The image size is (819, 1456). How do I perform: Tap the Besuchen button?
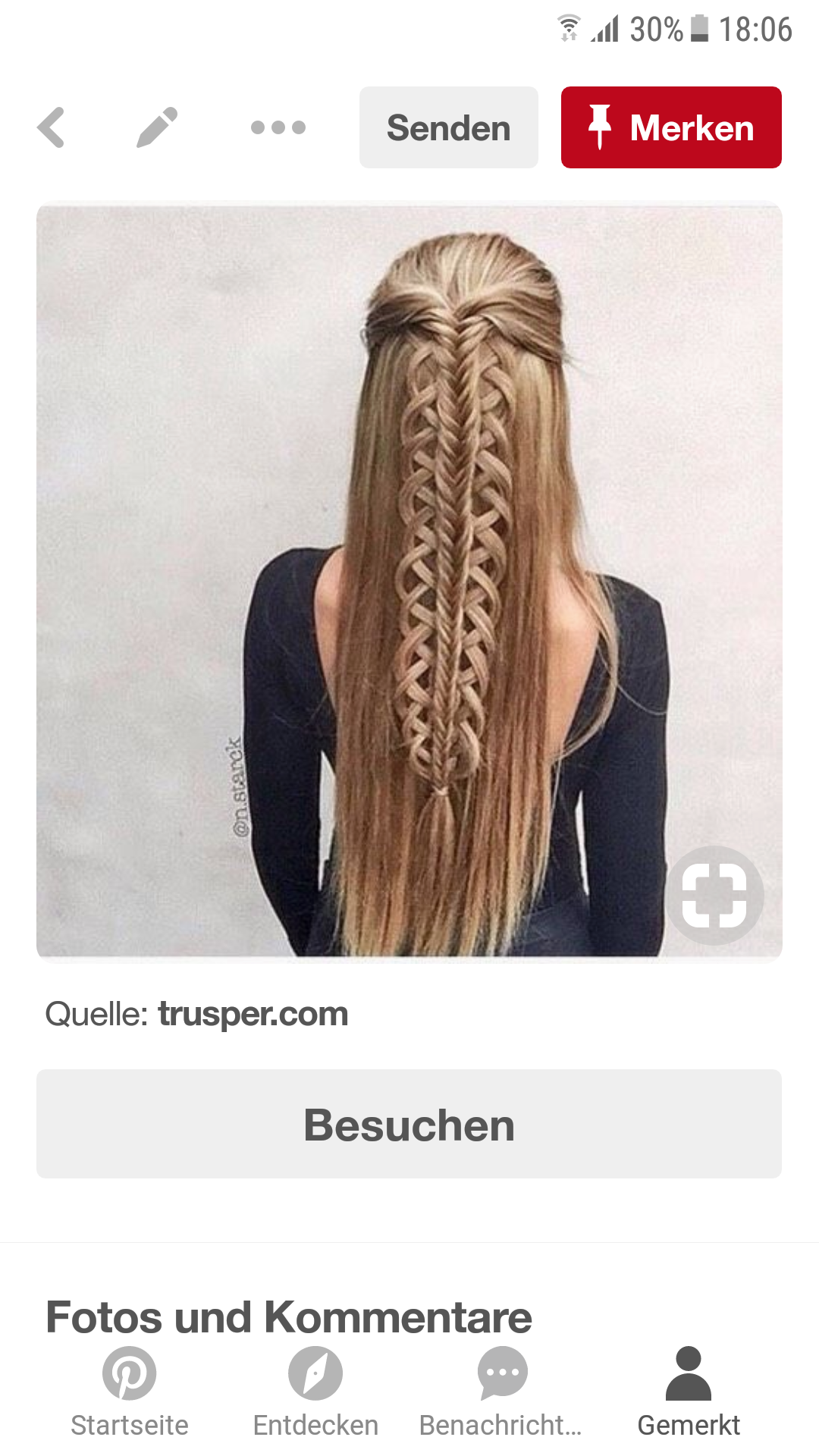coord(409,1124)
